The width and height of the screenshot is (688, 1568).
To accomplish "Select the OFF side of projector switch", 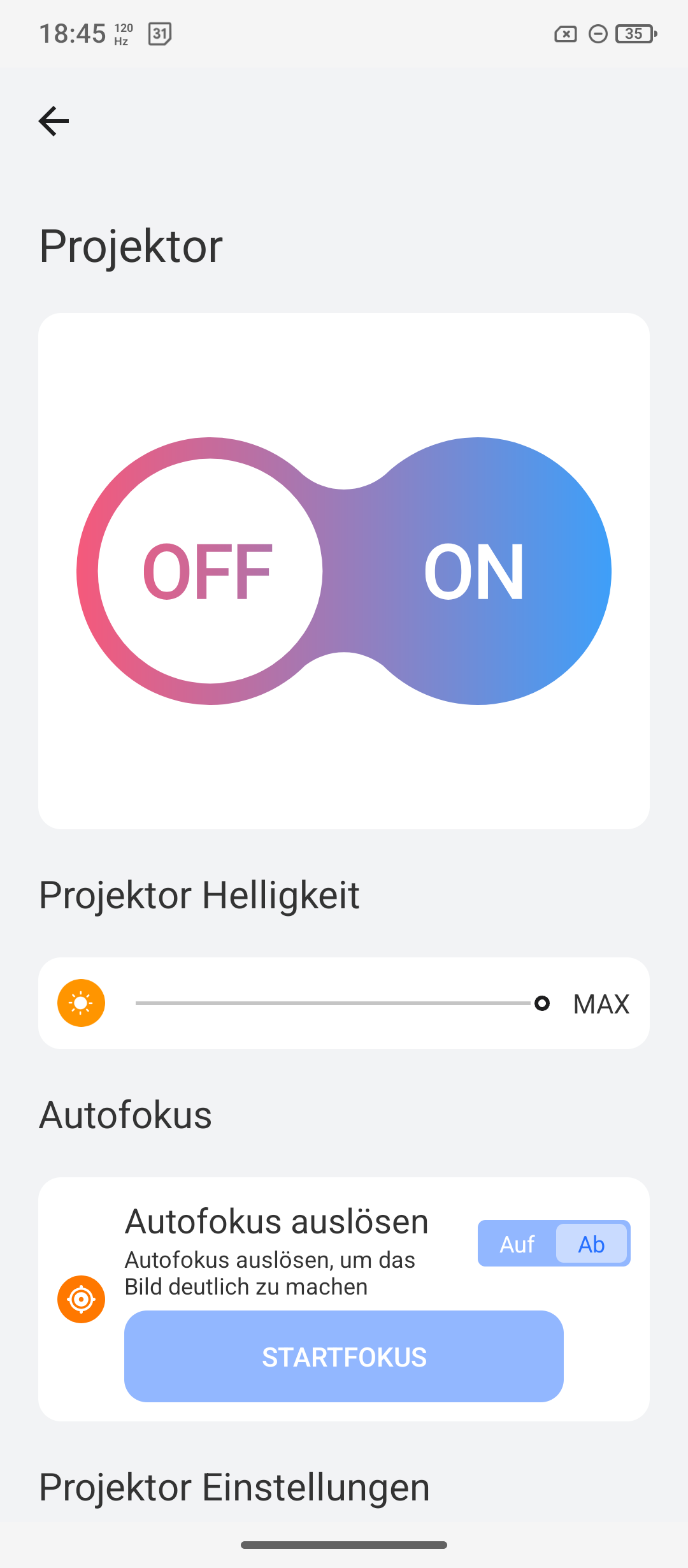I will click(210, 571).
